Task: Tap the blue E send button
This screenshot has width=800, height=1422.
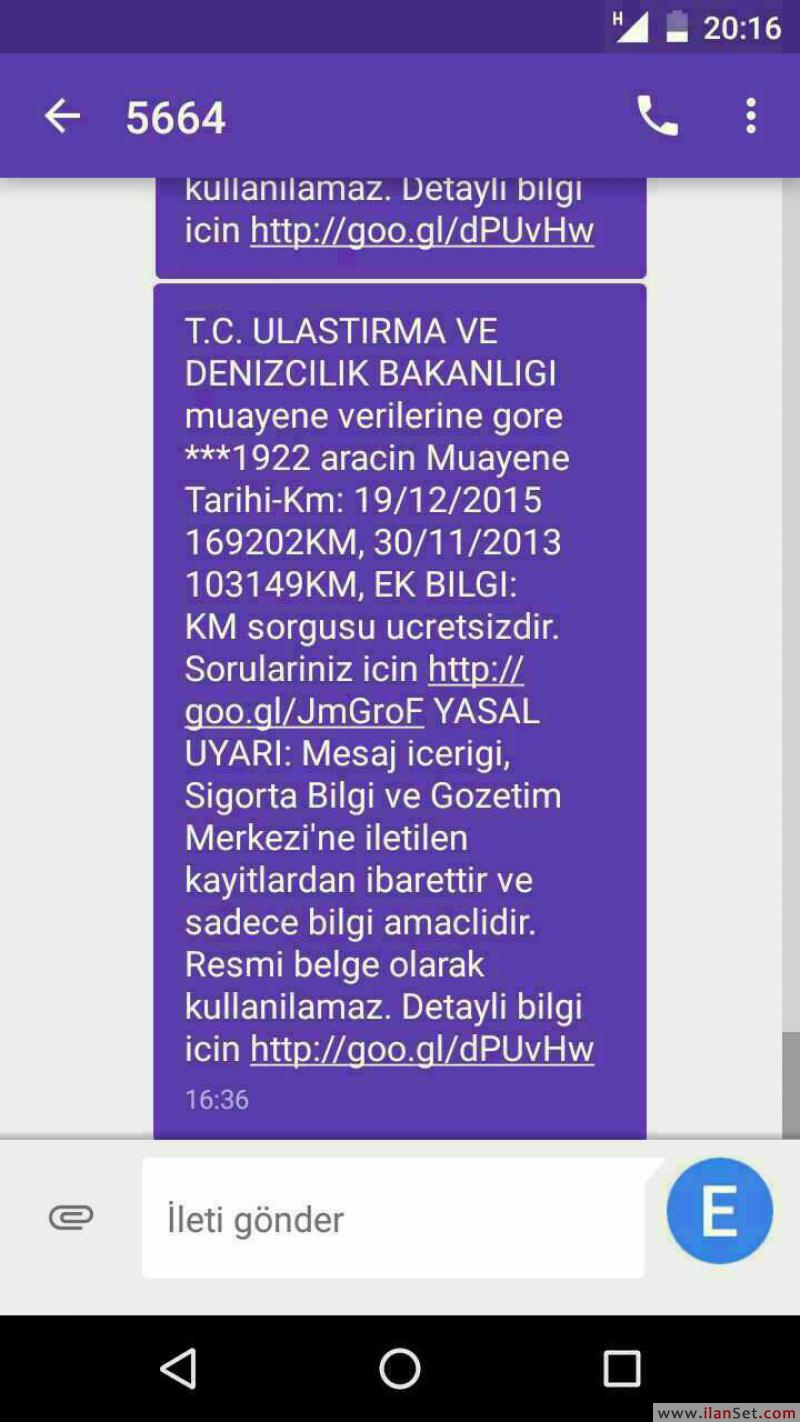Action: (720, 1211)
